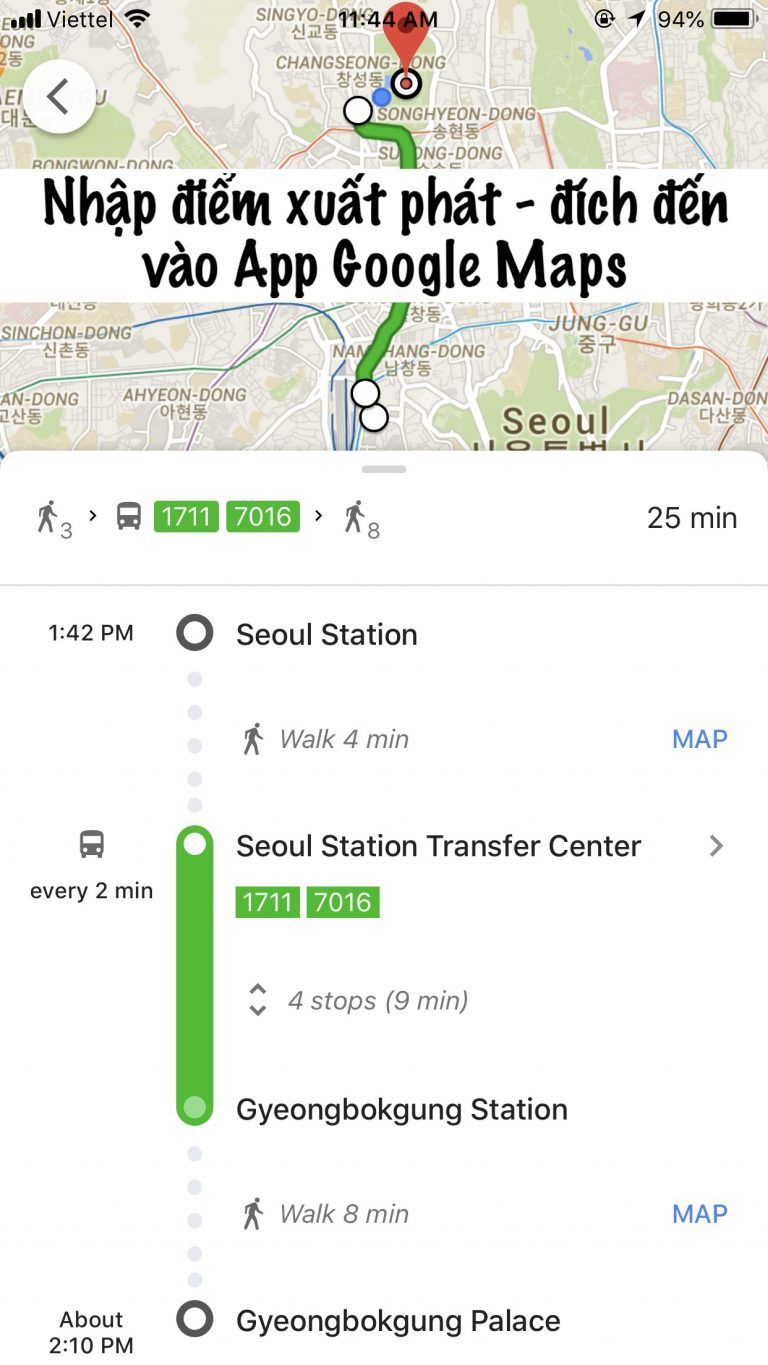Click the back arrow at top left

(58, 96)
